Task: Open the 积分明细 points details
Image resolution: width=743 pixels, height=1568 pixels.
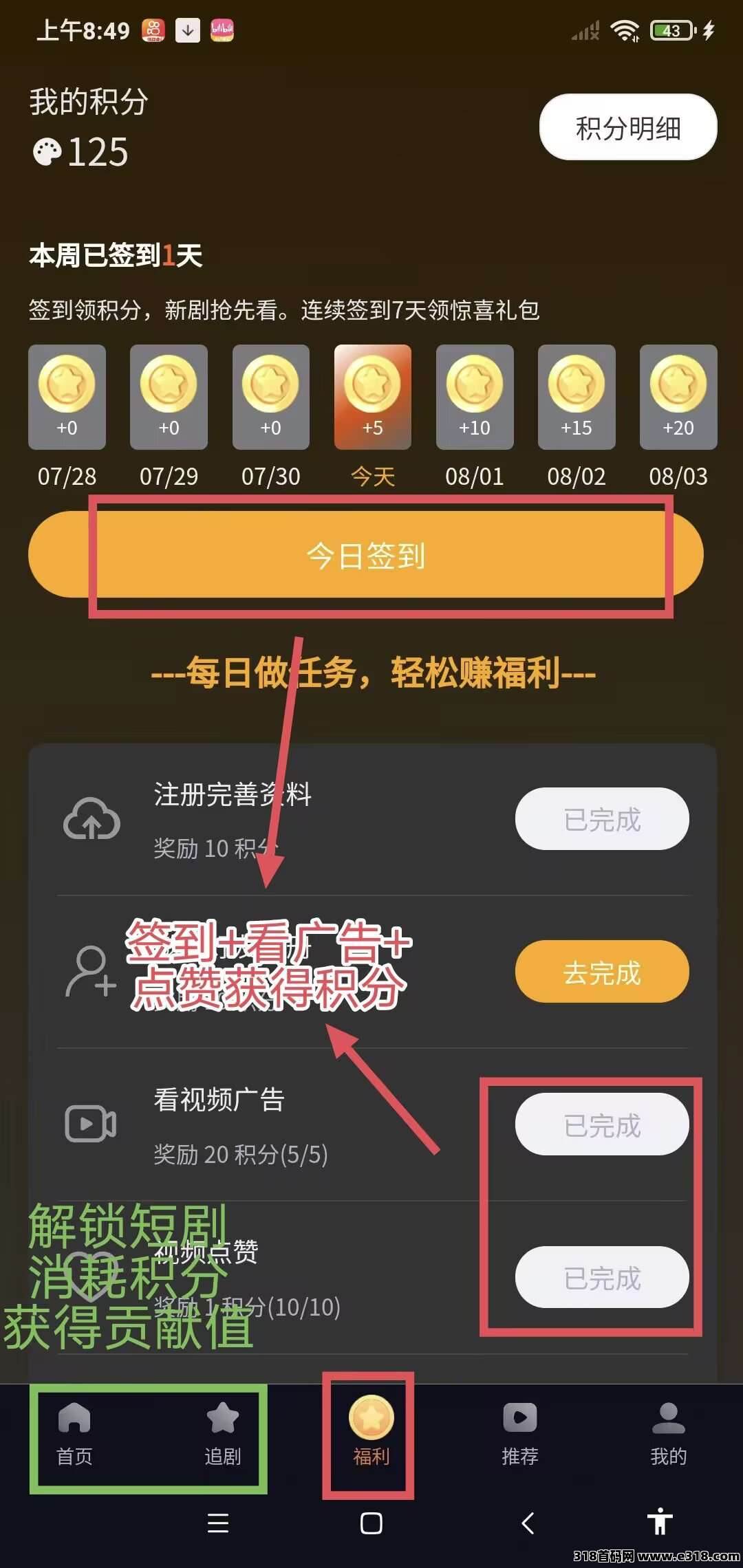Action: pos(627,127)
